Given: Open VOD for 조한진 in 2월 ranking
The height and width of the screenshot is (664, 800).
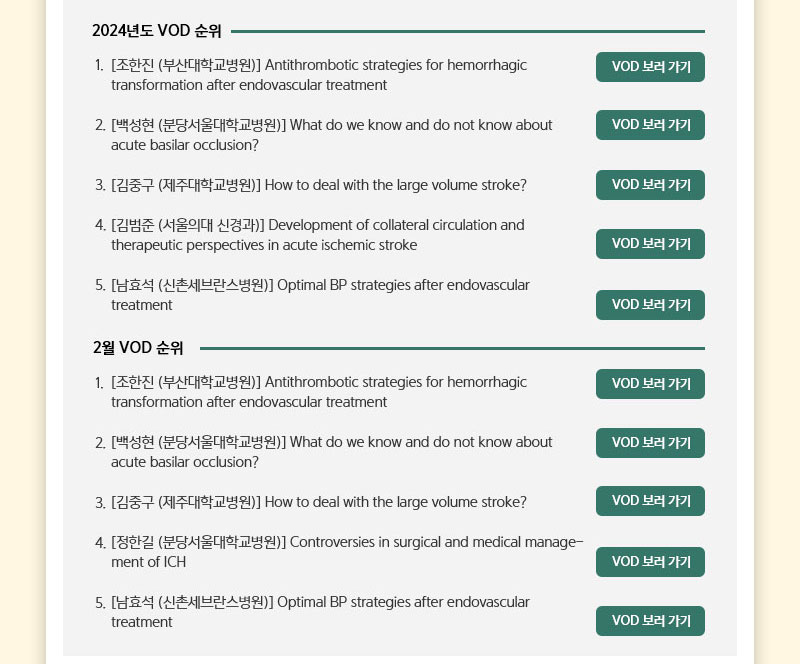Looking at the screenshot, I should pos(650,384).
